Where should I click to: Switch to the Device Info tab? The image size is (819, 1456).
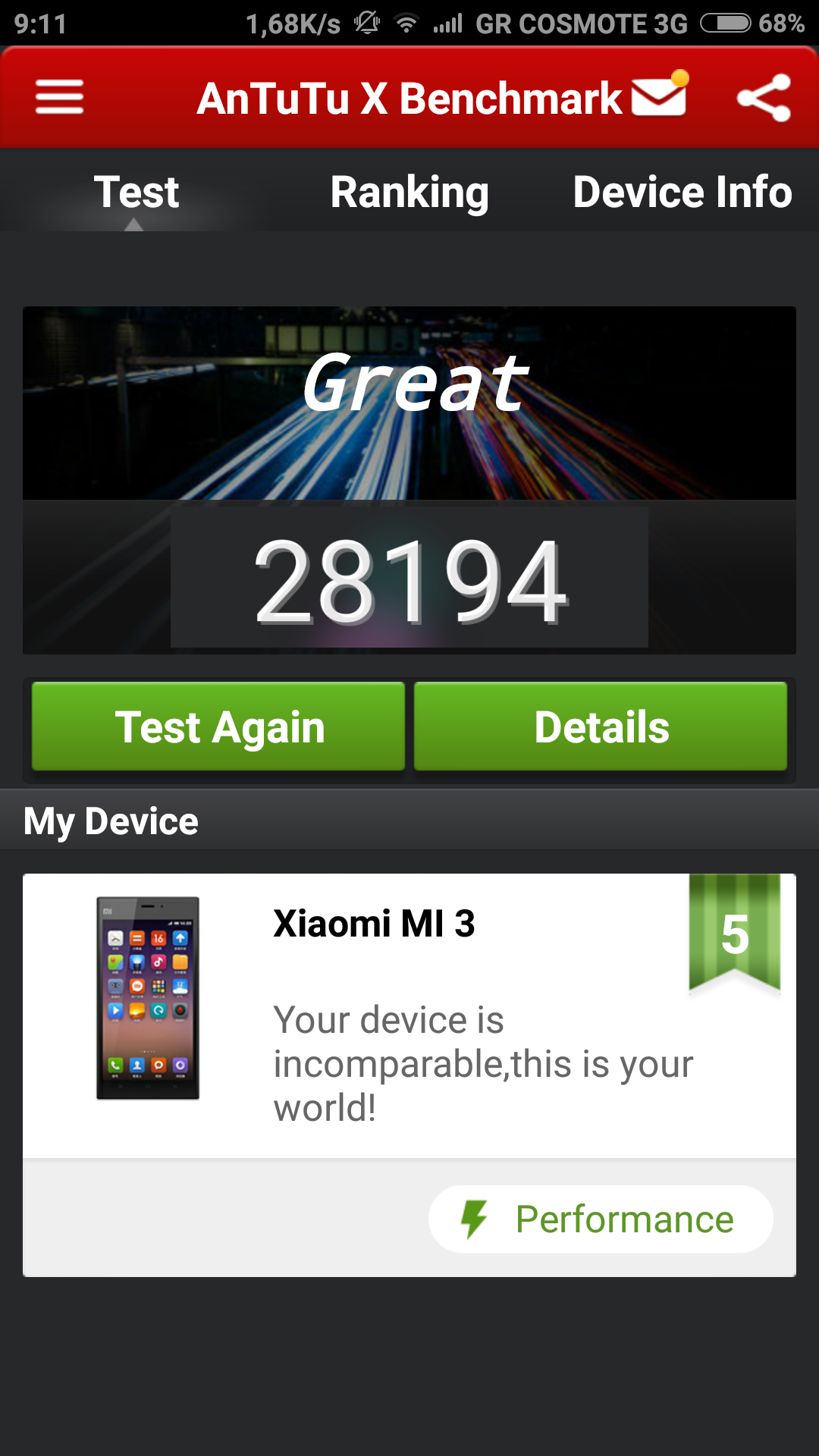[x=682, y=192]
